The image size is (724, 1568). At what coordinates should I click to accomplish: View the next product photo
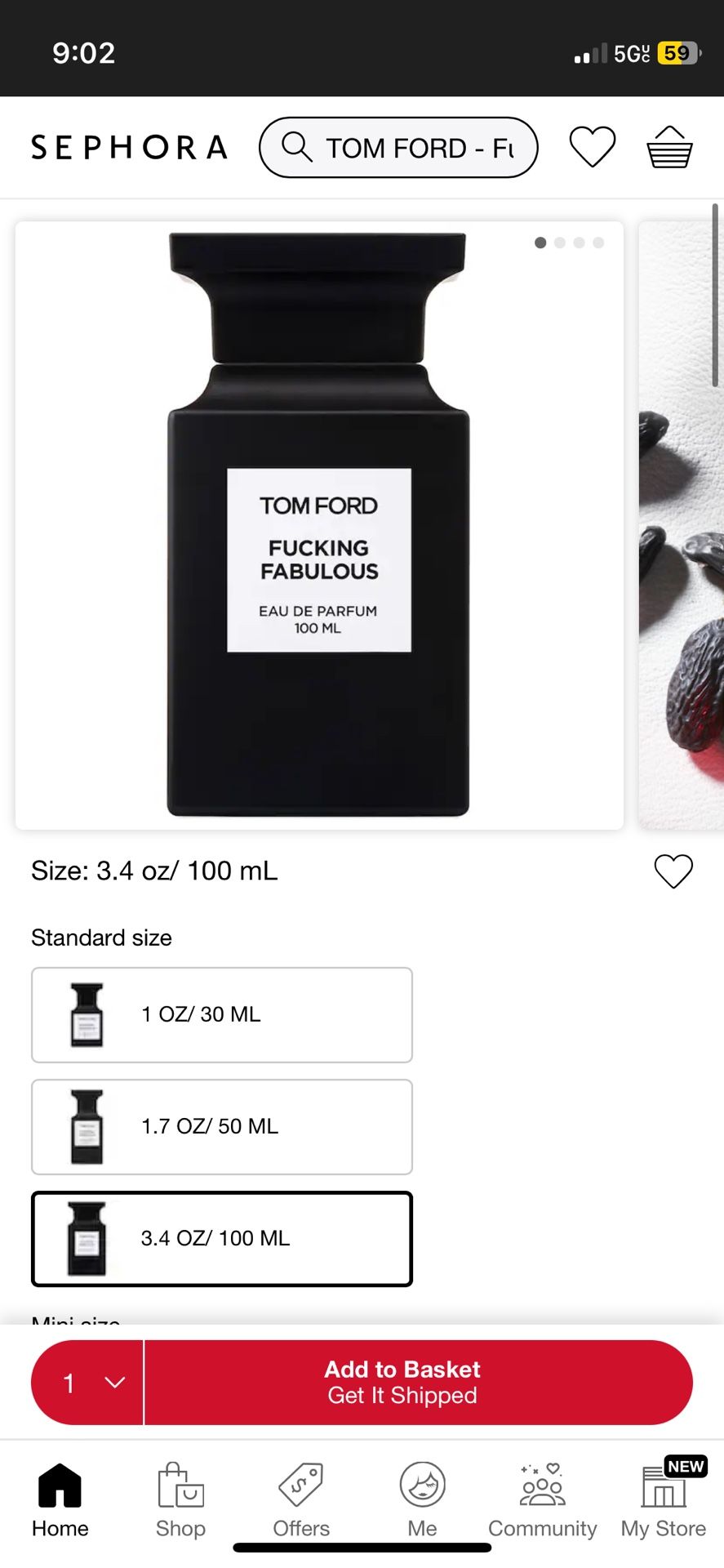pyautogui.click(x=681, y=525)
